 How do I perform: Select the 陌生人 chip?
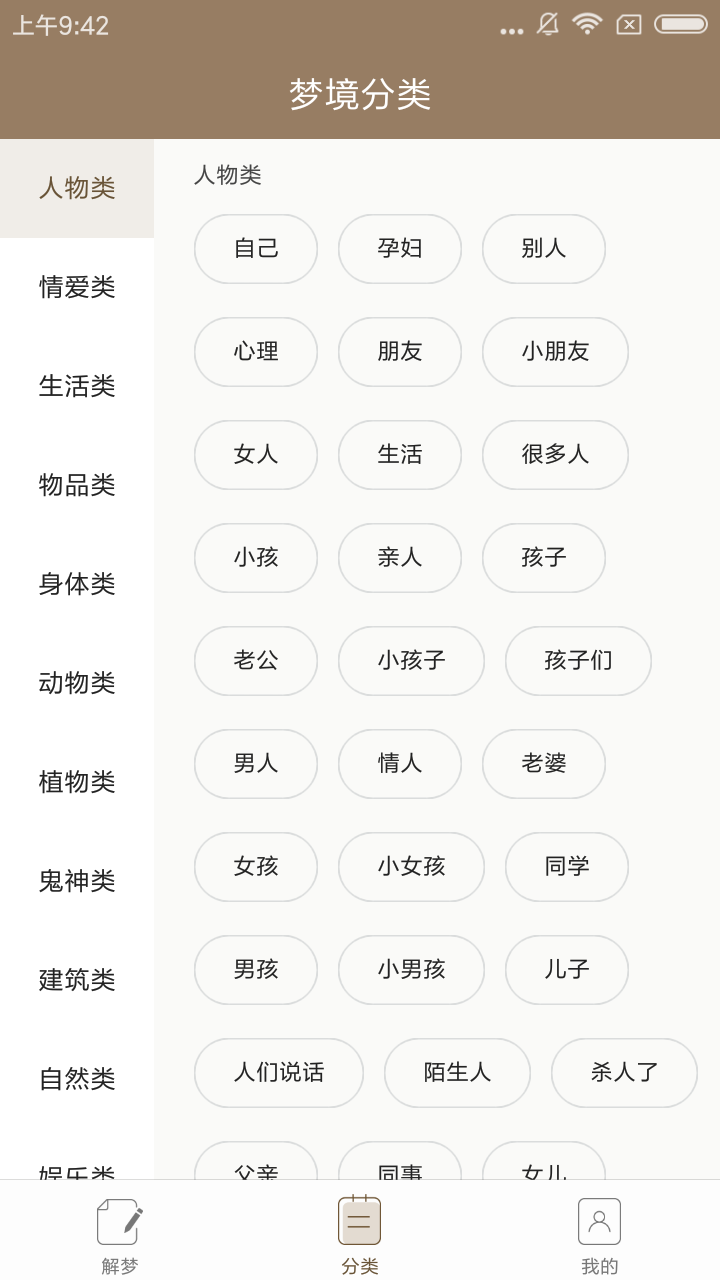[457, 1073]
